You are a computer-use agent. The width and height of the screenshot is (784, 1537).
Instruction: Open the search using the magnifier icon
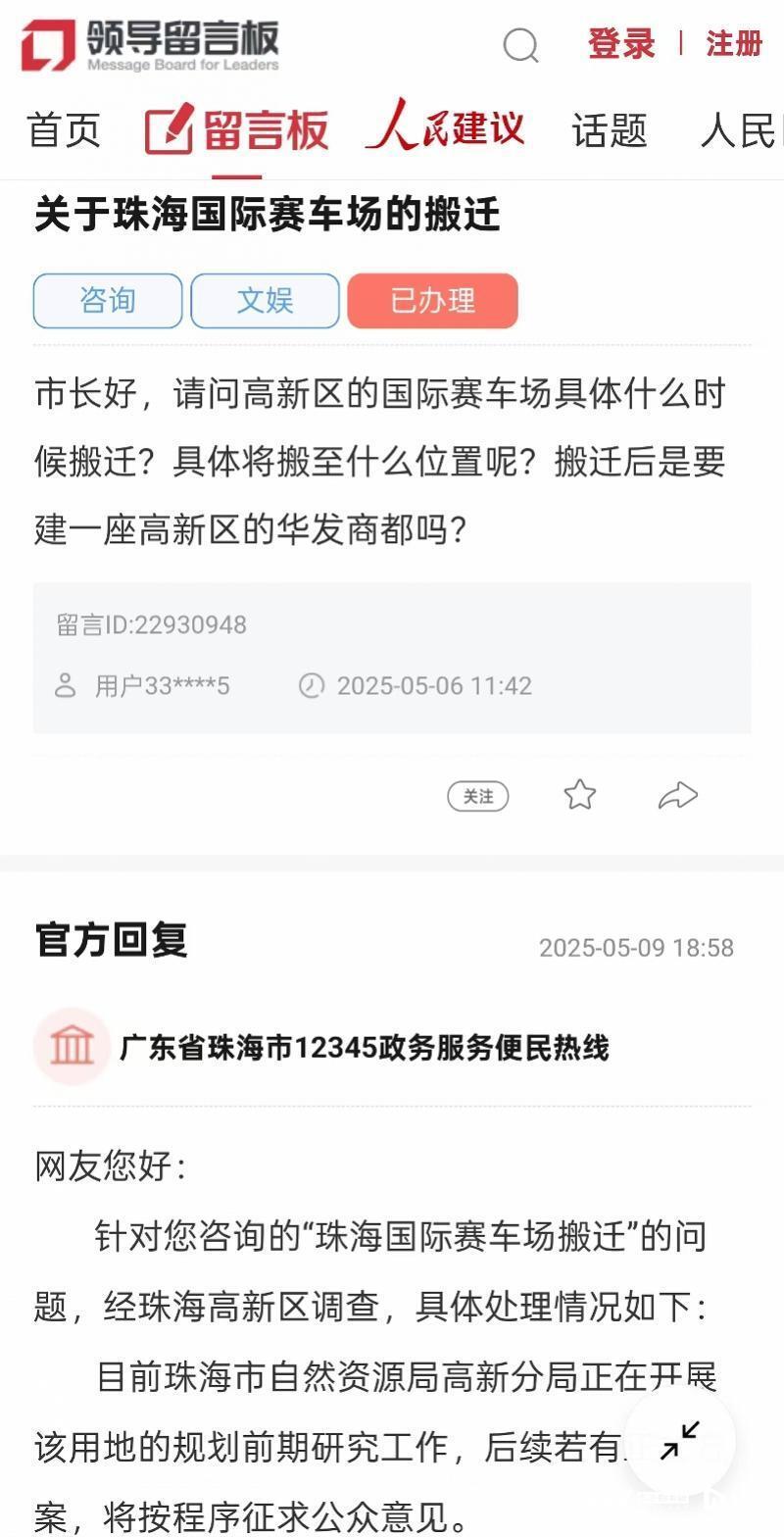coord(521,44)
